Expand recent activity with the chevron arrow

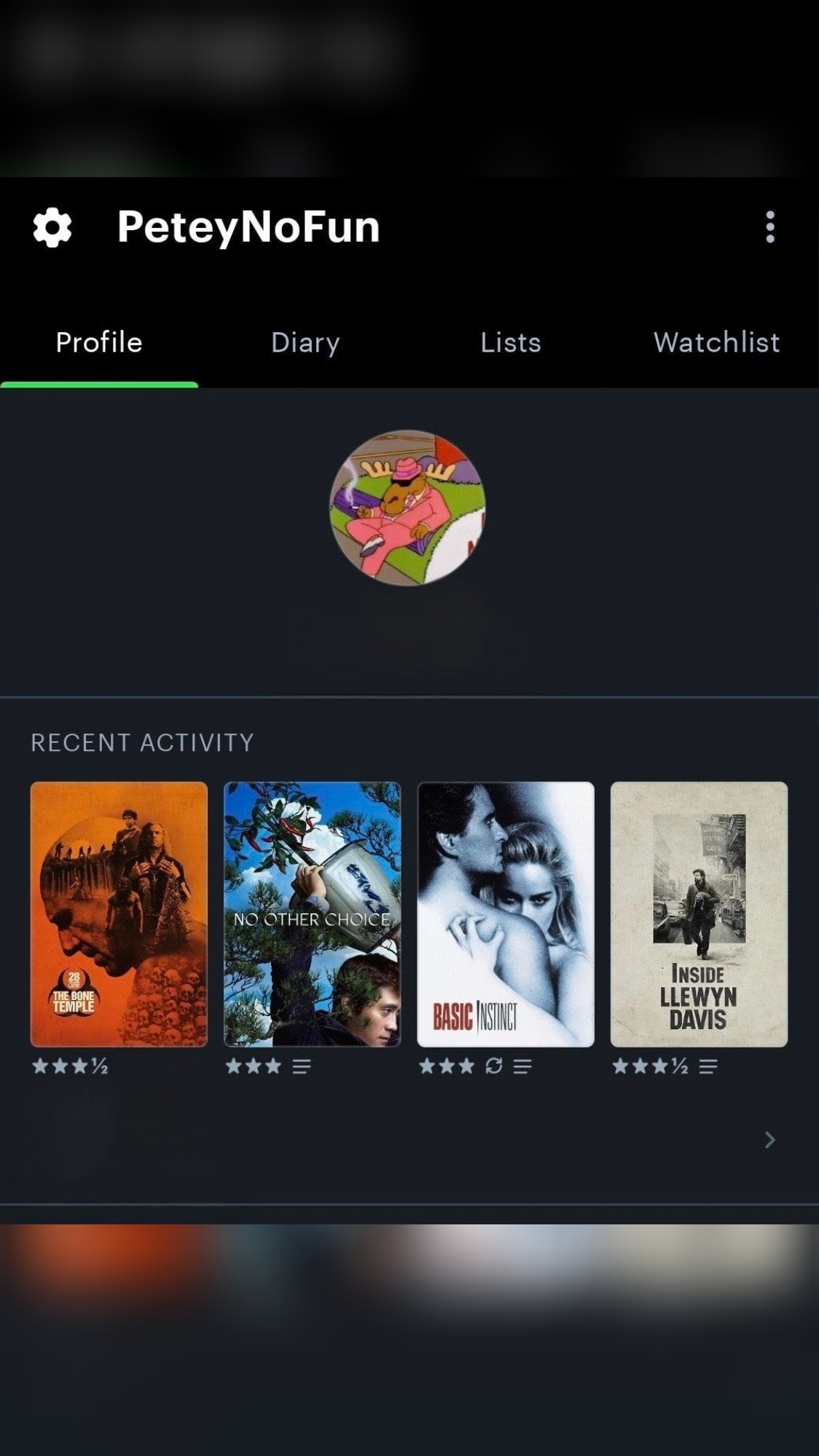coord(769,1140)
